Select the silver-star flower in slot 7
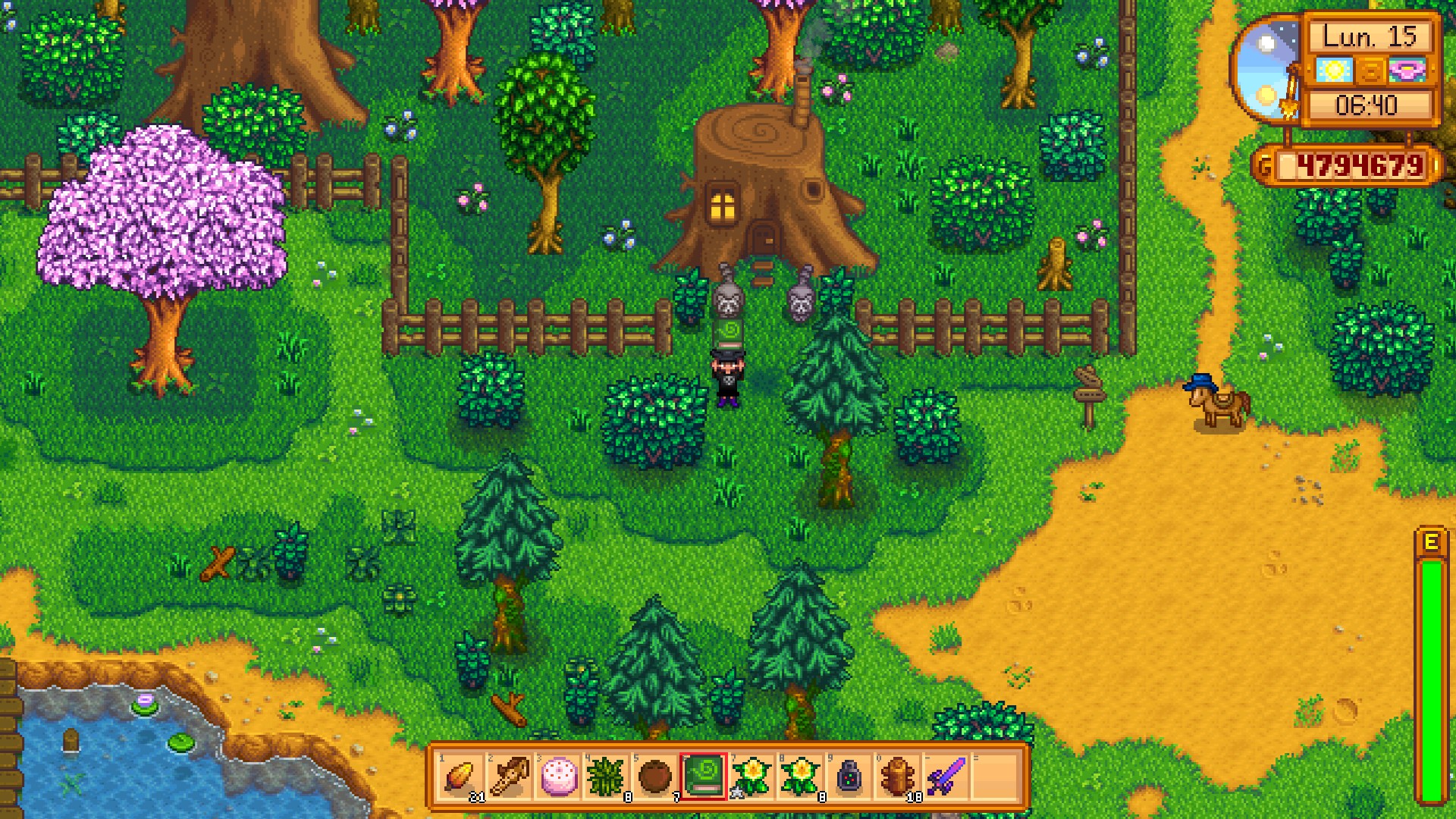 [752, 777]
